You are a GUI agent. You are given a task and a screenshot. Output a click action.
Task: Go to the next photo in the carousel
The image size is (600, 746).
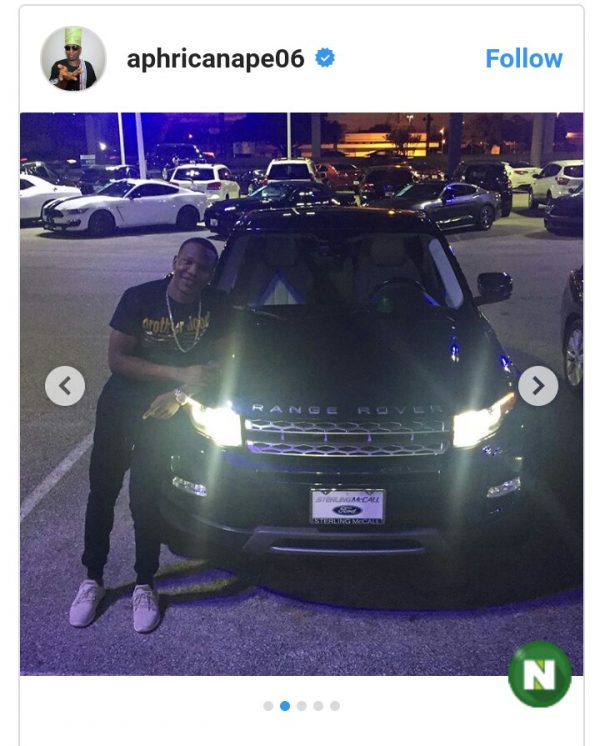[538, 385]
